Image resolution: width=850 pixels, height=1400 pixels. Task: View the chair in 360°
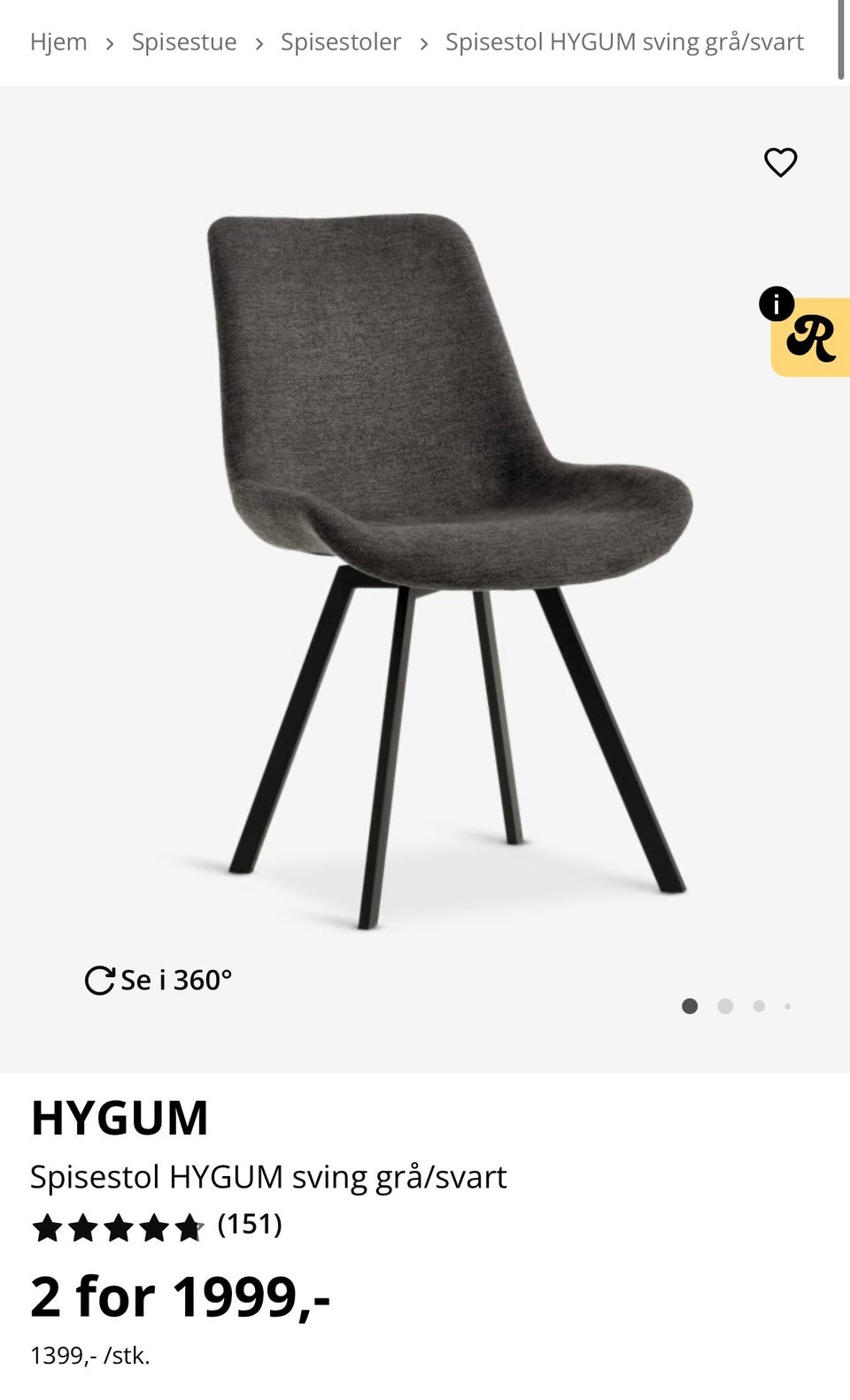coord(158,980)
